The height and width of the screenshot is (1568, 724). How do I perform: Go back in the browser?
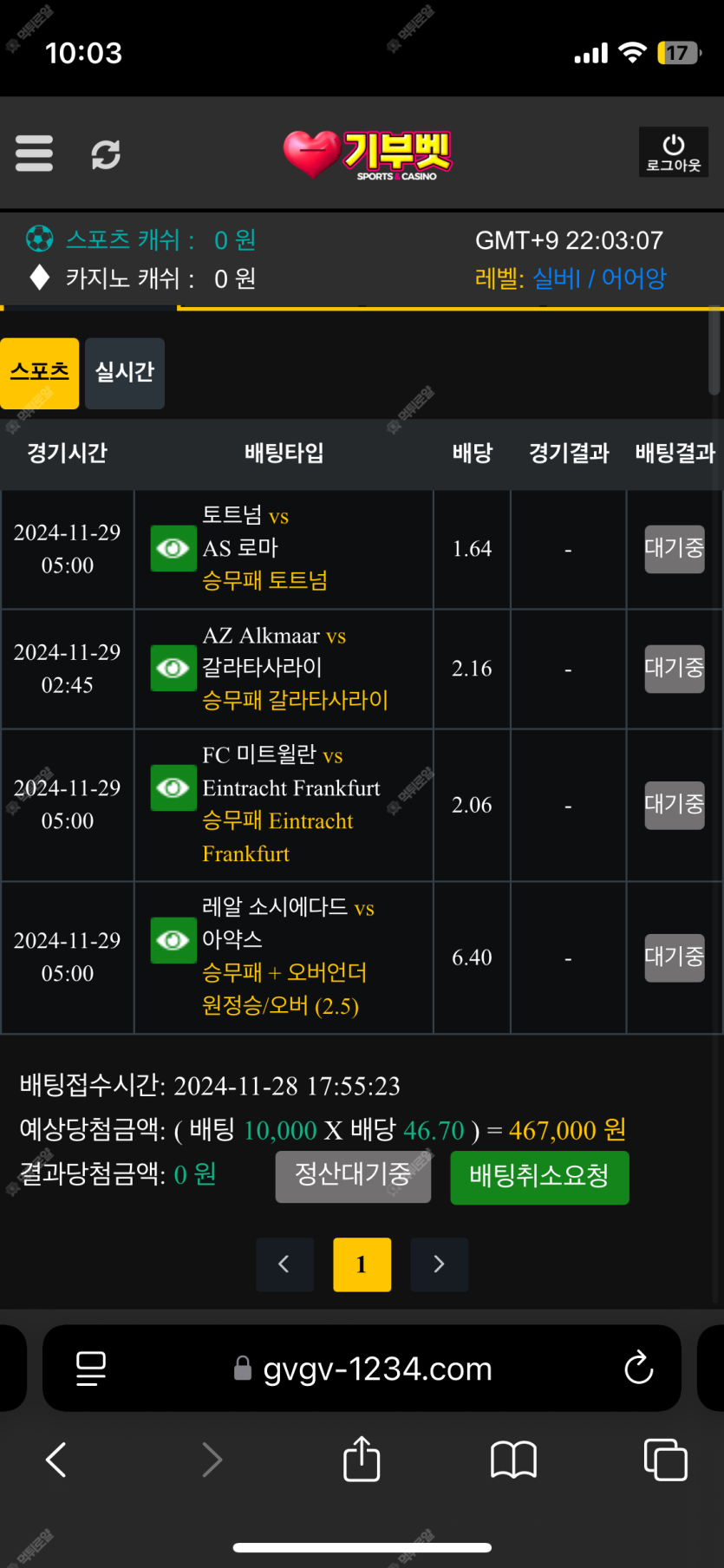tap(56, 1459)
